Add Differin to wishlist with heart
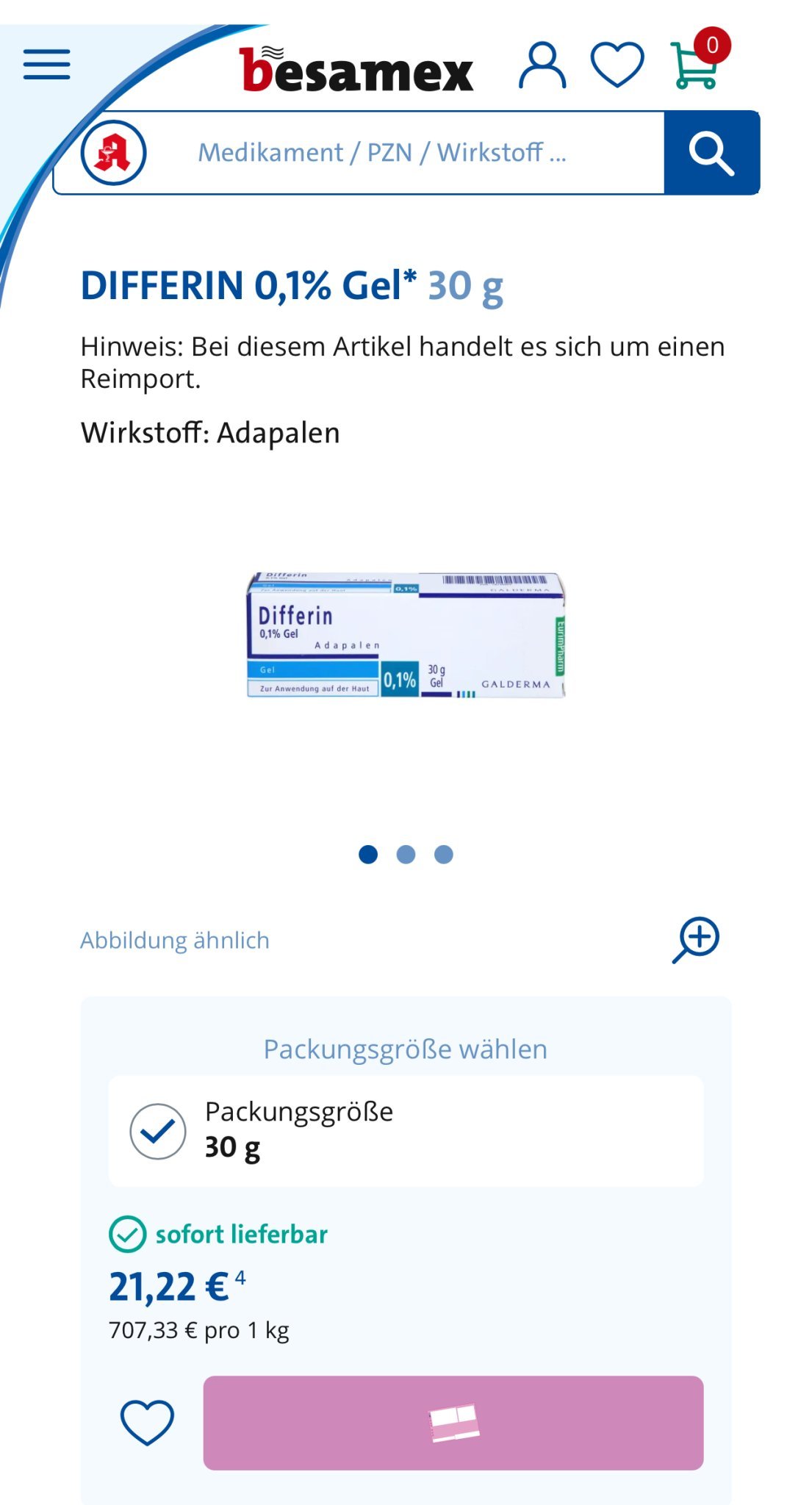This screenshot has width=812, height=1505. tap(147, 1422)
